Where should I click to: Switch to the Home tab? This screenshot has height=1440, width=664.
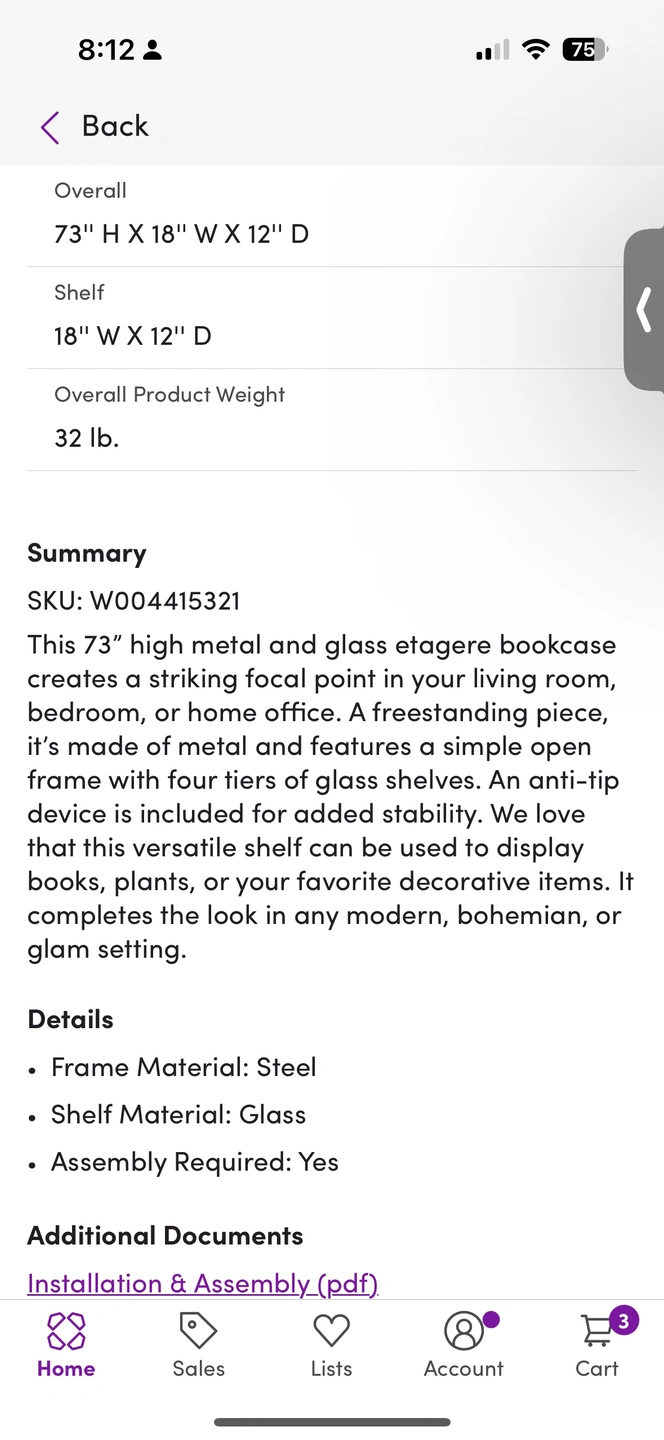(x=66, y=1346)
